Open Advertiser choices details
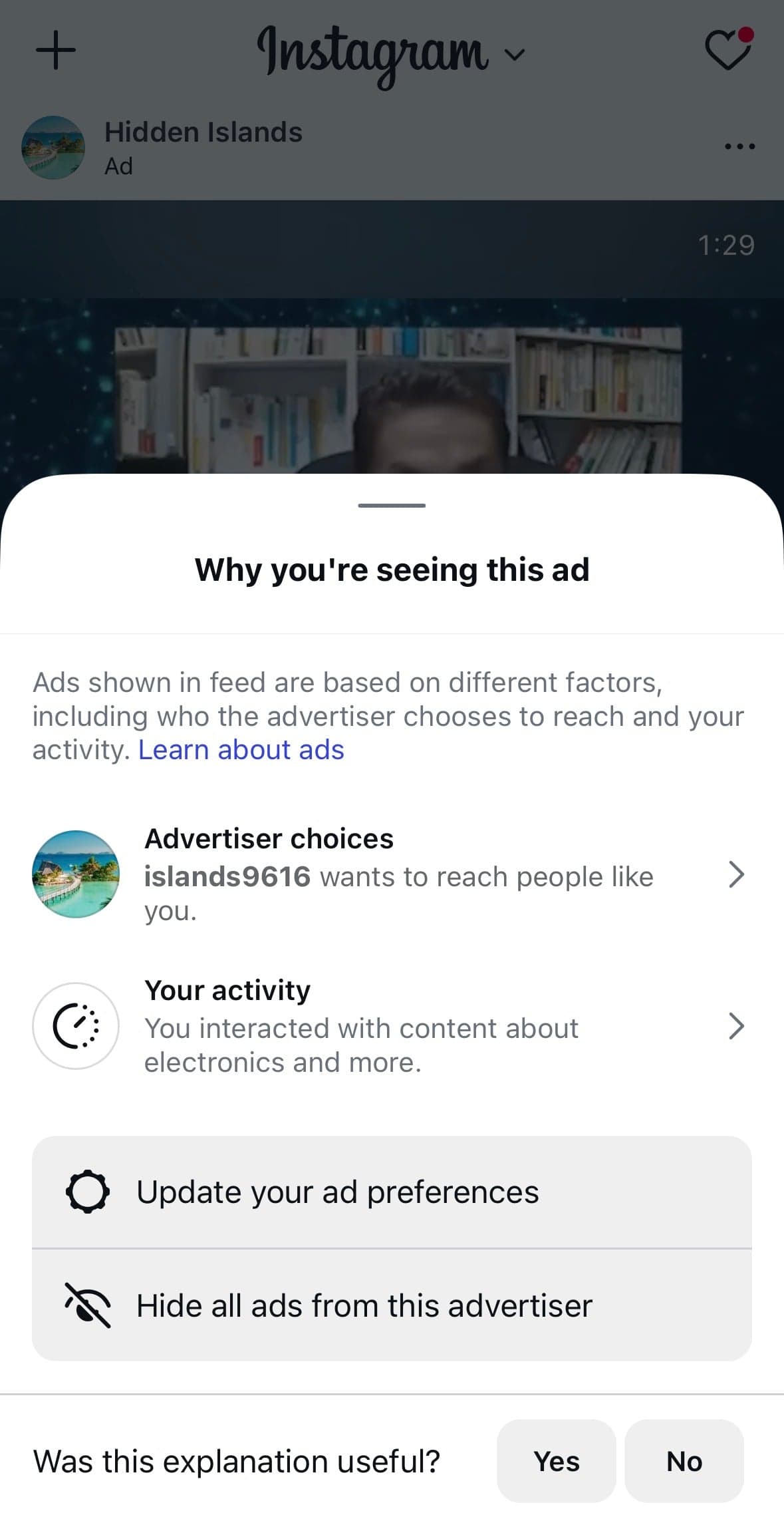This screenshot has height=1515, width=784. (392, 874)
